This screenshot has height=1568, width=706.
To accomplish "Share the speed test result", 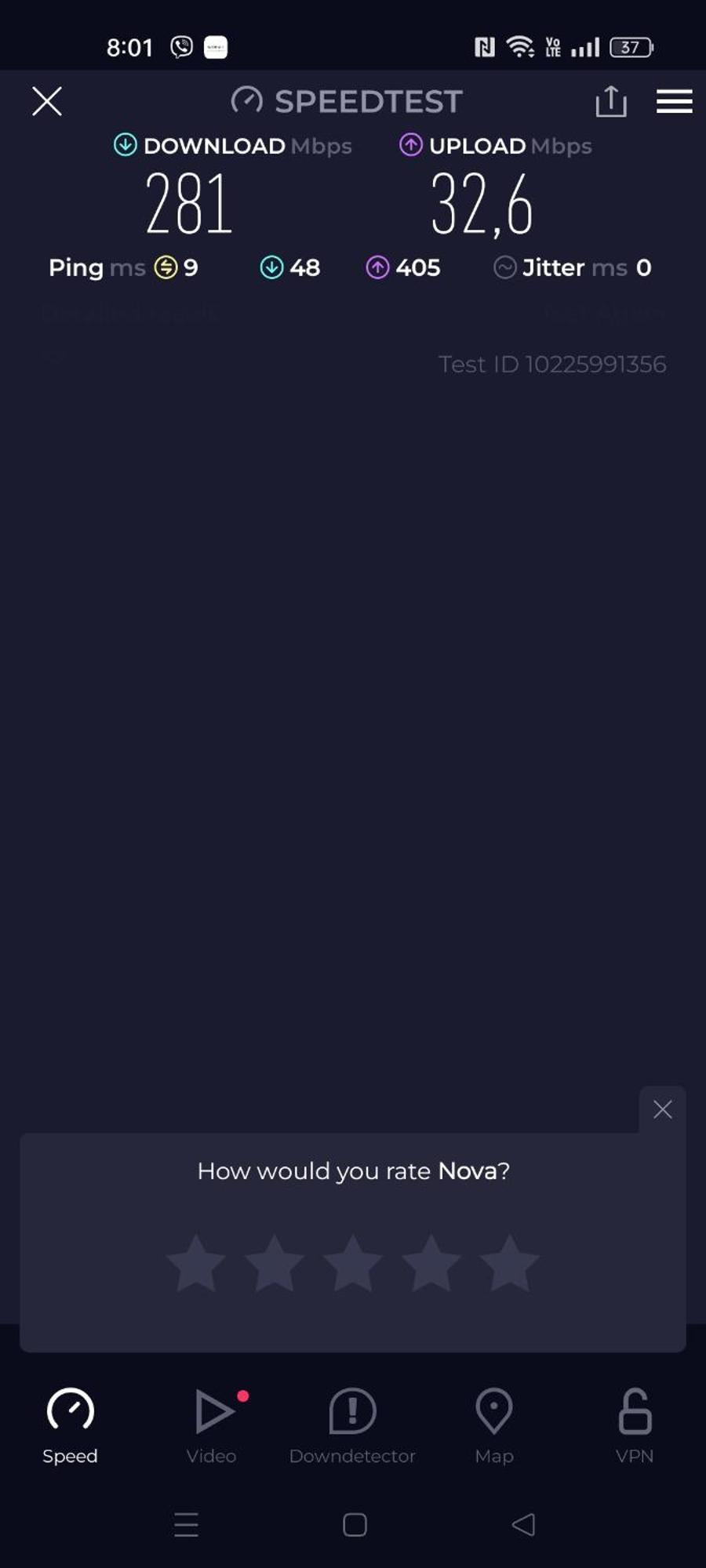I will tap(611, 101).
